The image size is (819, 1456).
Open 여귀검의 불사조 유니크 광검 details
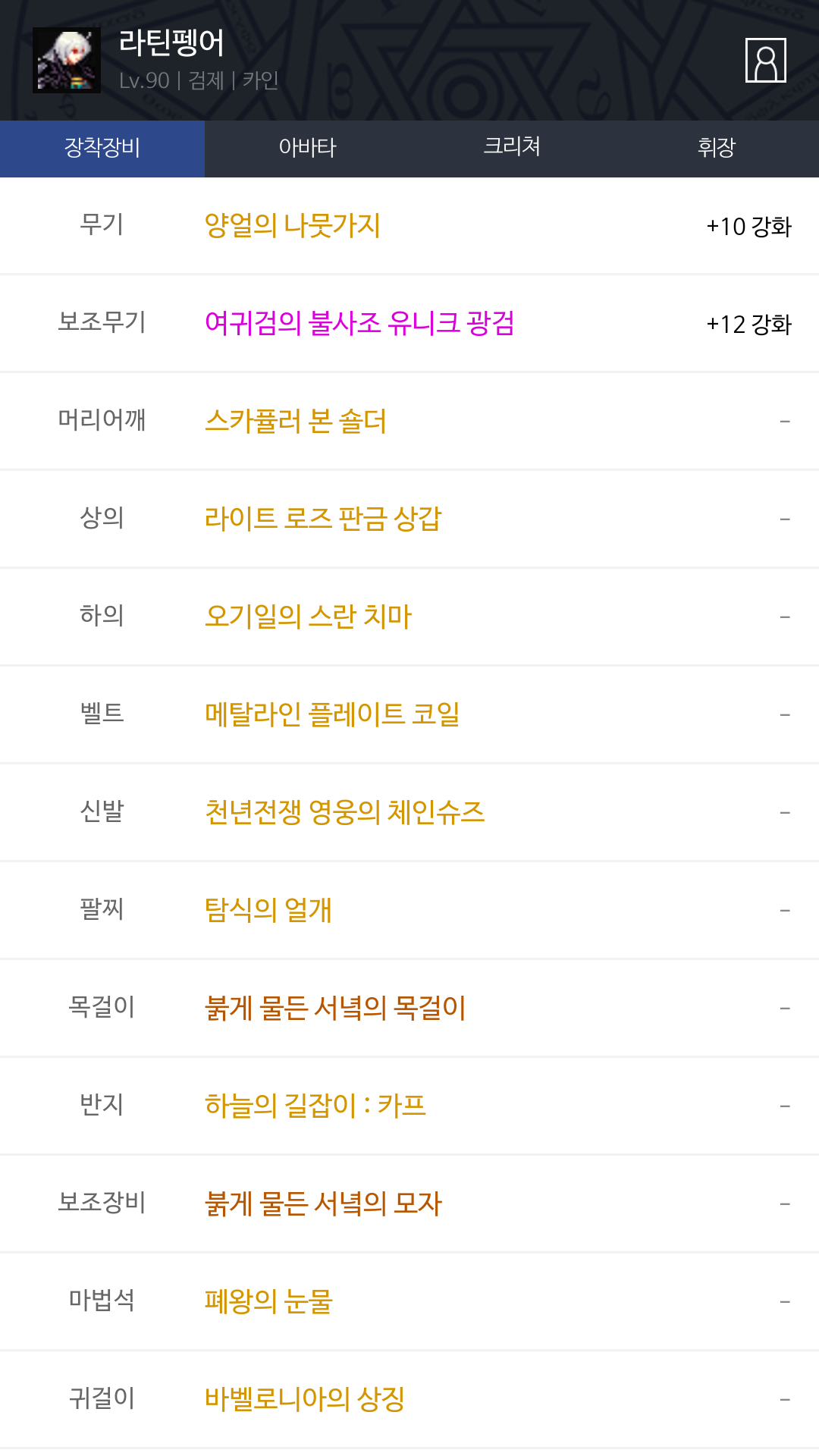(359, 324)
